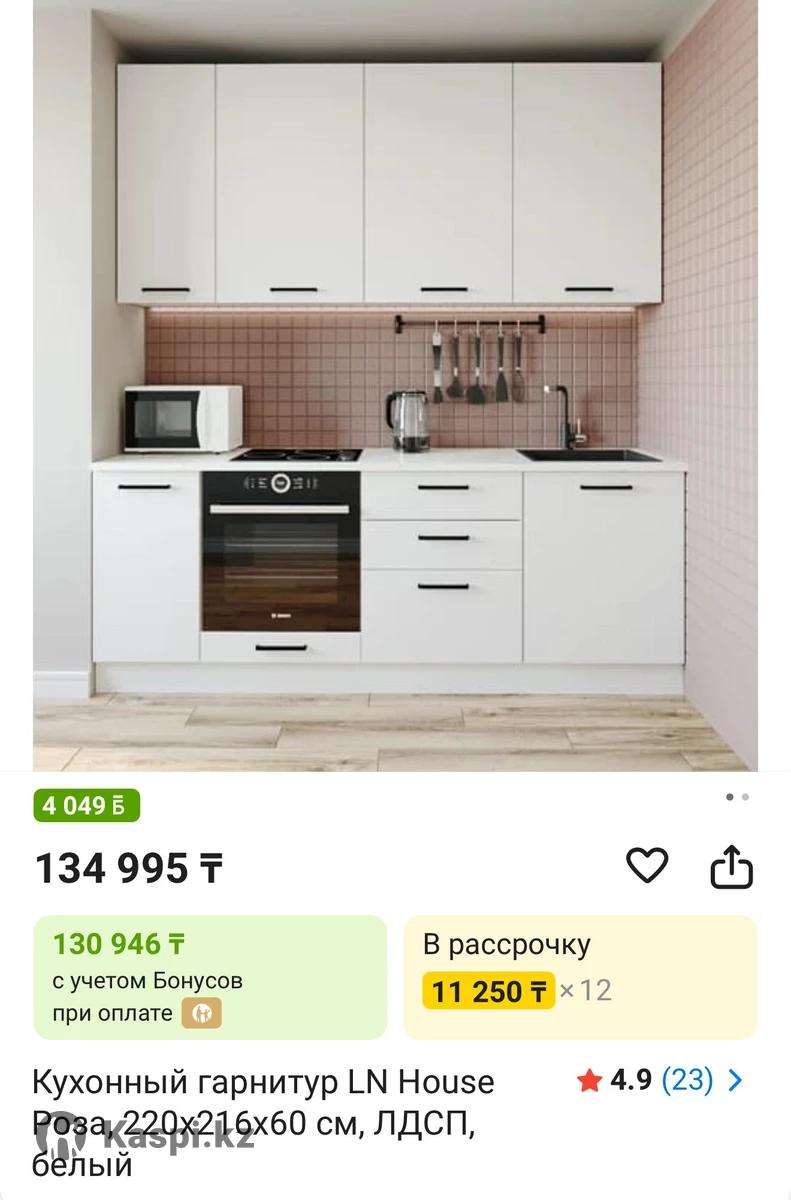
Task: Open the installment plan 11 250 ₸ x12
Action: [x=580, y=977]
